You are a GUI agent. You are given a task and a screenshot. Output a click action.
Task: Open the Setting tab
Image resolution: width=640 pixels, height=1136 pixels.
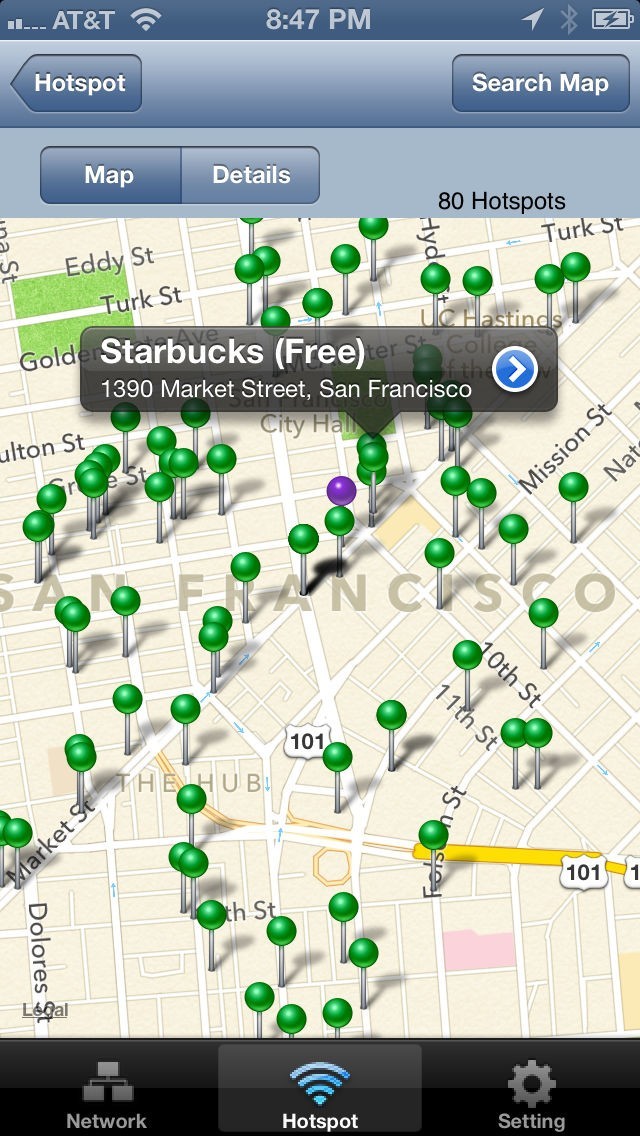point(531,1092)
